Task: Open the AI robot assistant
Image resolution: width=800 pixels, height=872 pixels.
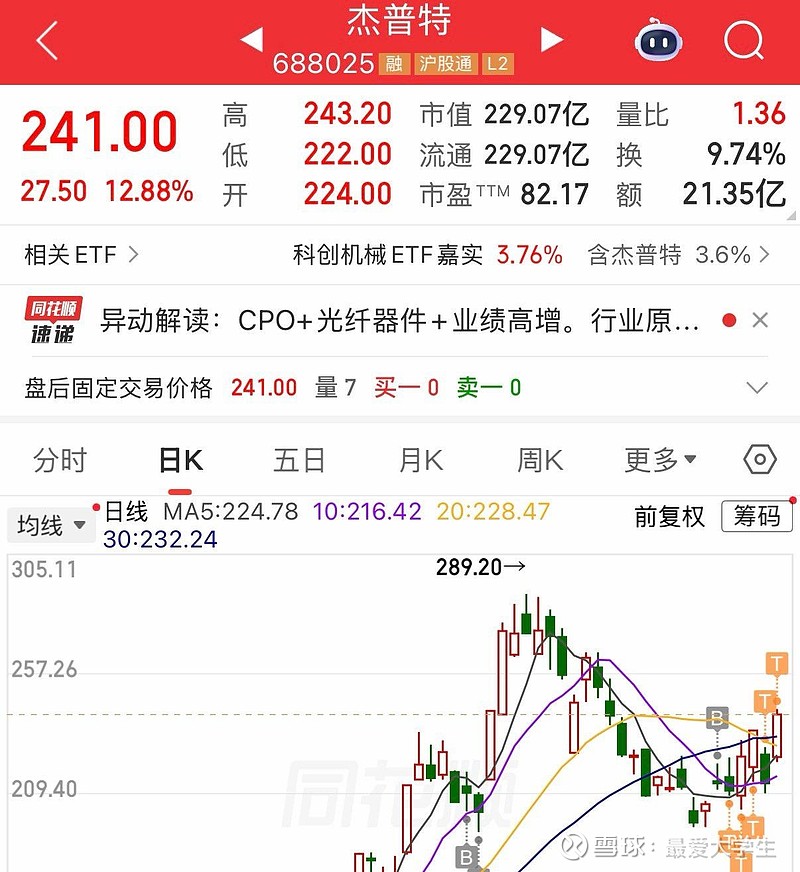Action: pos(657,38)
